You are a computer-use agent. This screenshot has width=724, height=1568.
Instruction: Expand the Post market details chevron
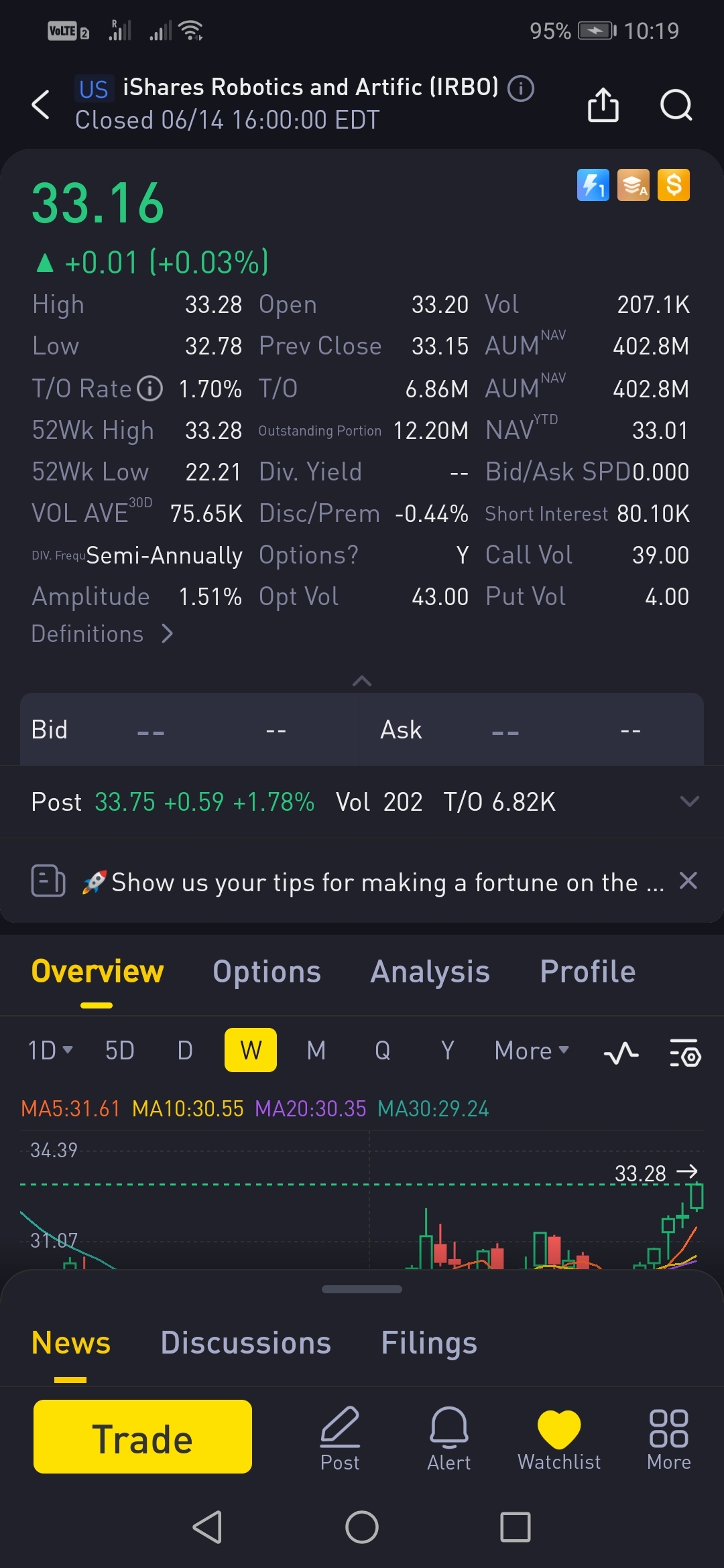tap(689, 801)
